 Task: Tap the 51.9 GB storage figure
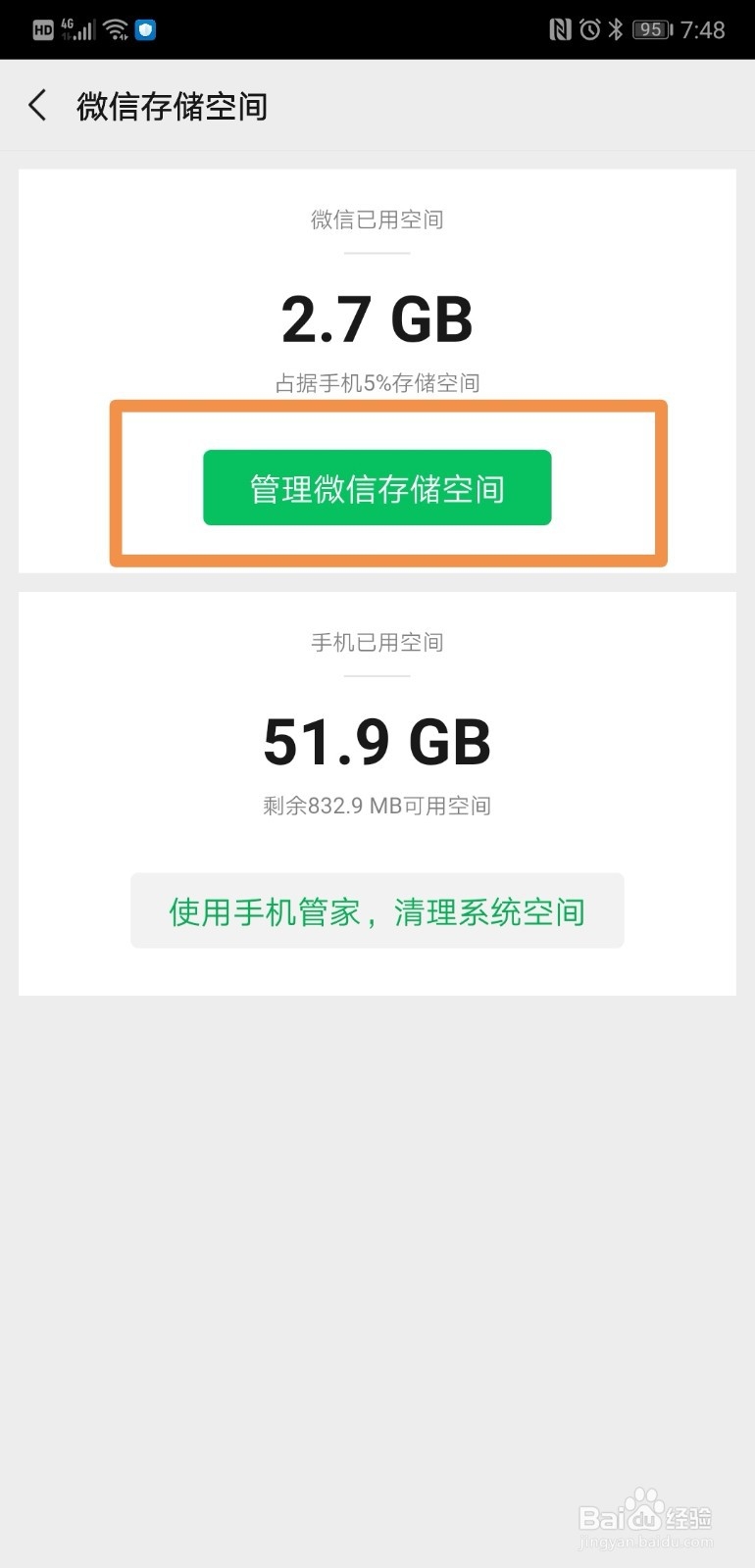click(377, 740)
